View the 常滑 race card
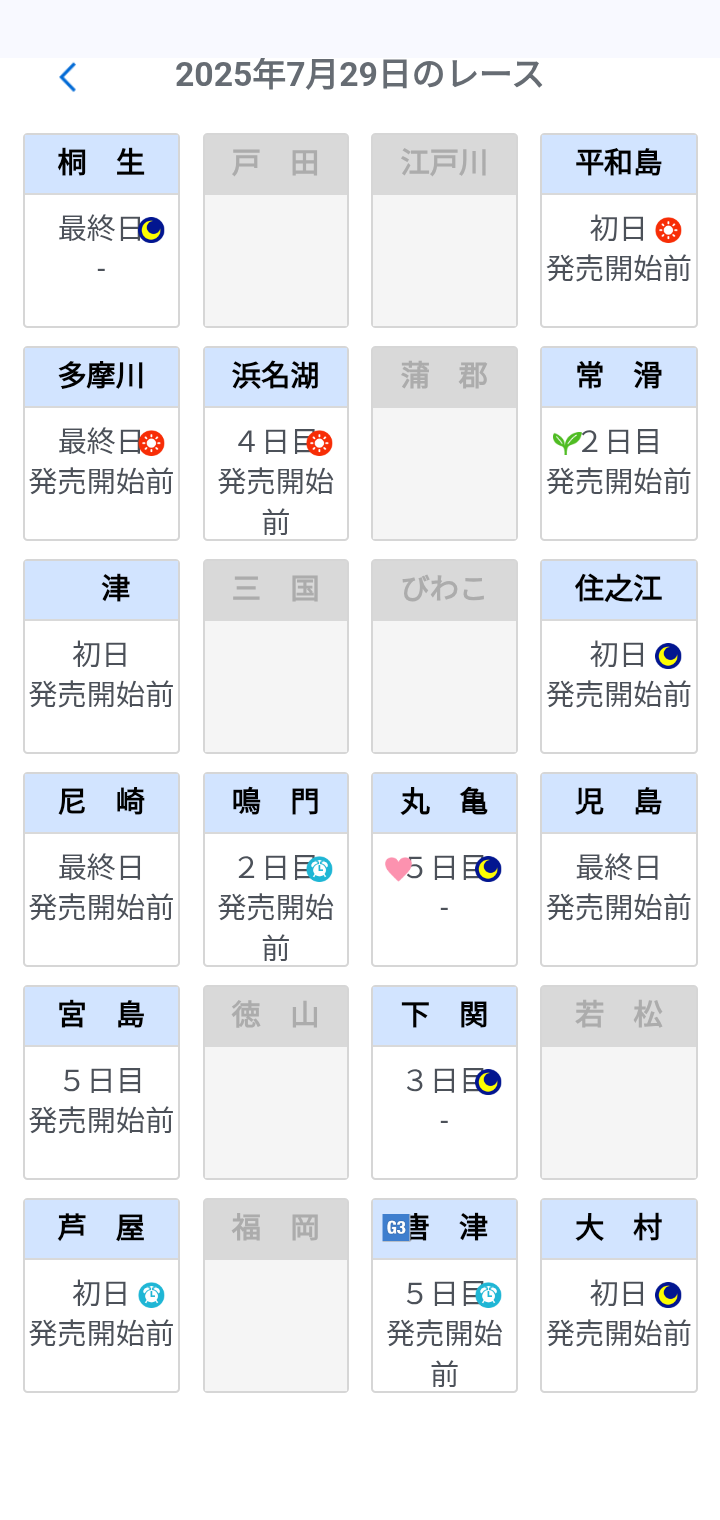 (x=618, y=443)
